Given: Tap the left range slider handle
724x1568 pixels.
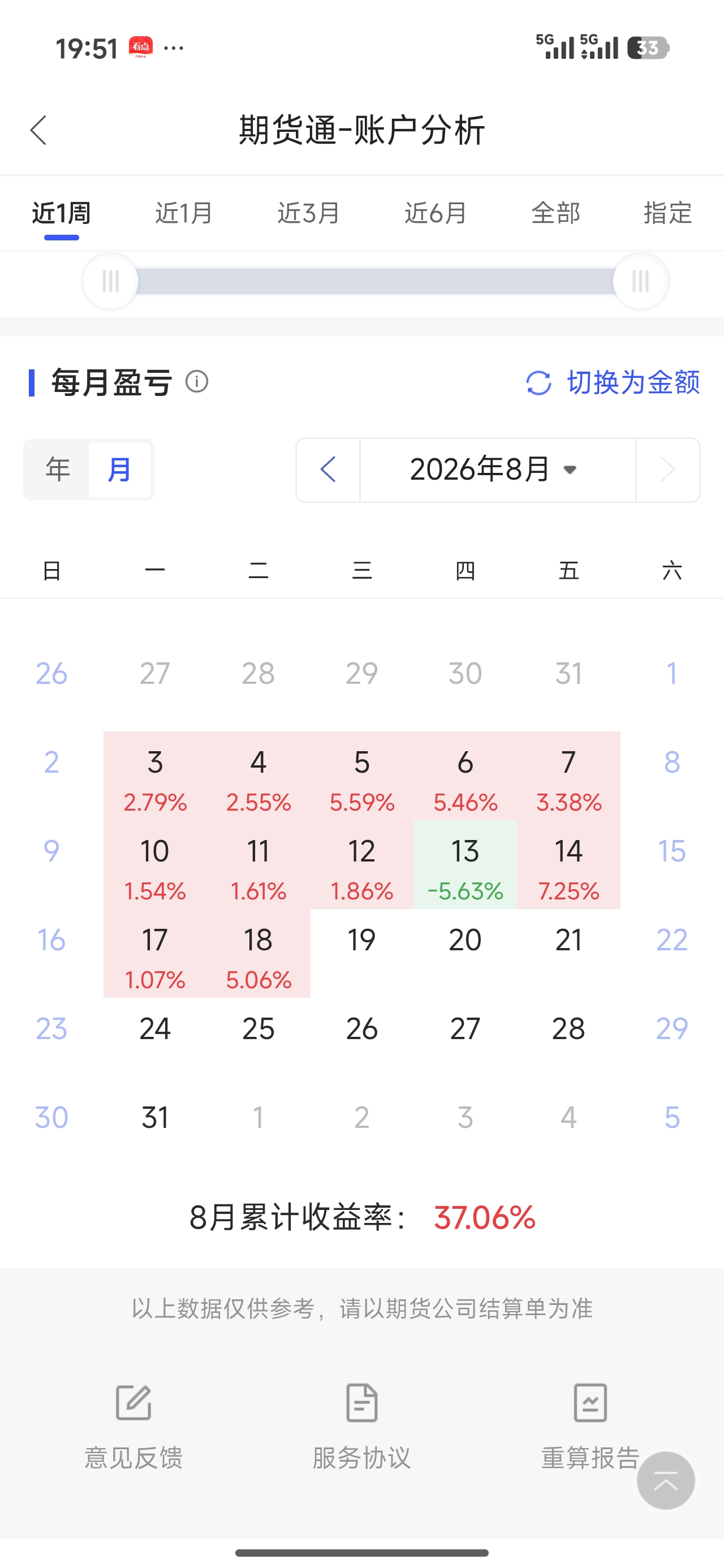Looking at the screenshot, I should pos(110,281).
